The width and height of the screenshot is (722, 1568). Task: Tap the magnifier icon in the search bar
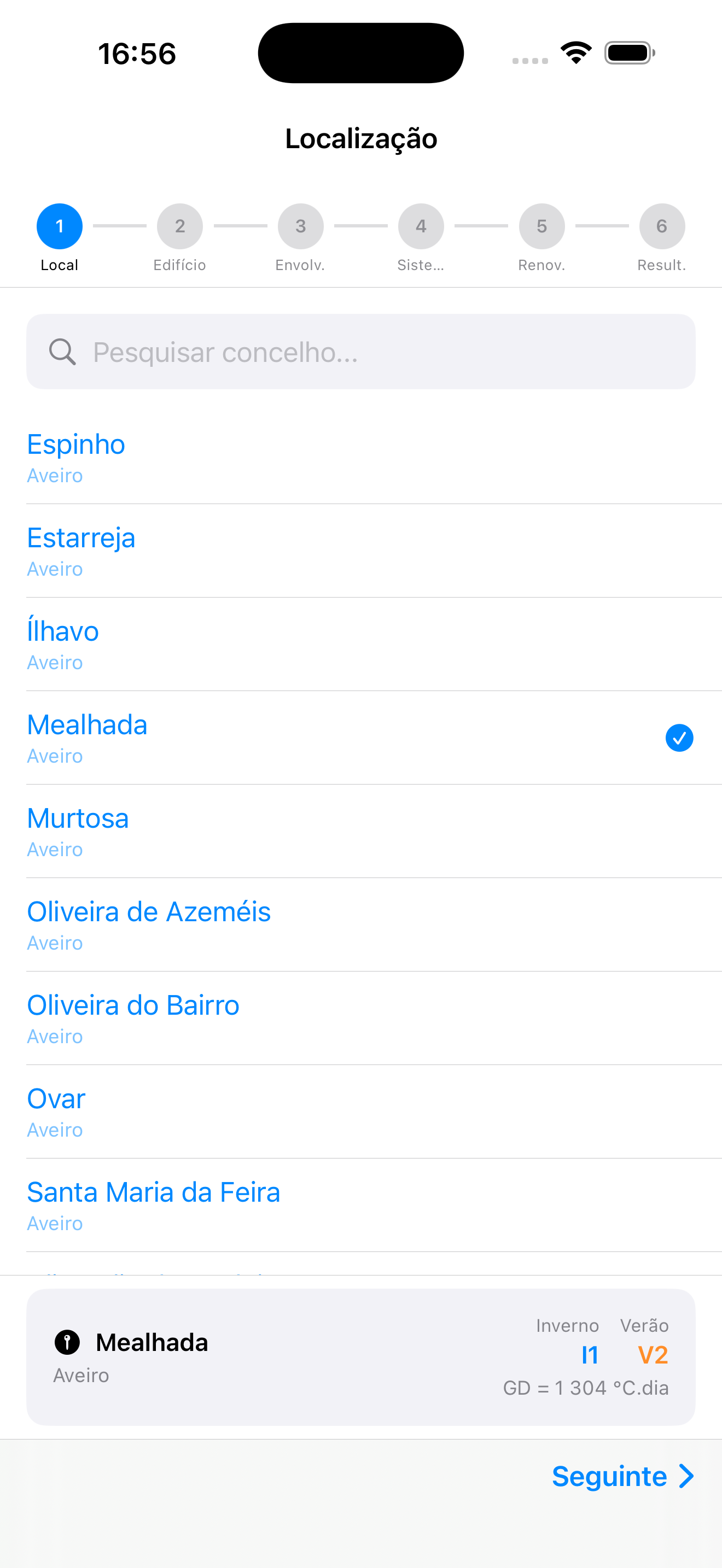pos(62,352)
